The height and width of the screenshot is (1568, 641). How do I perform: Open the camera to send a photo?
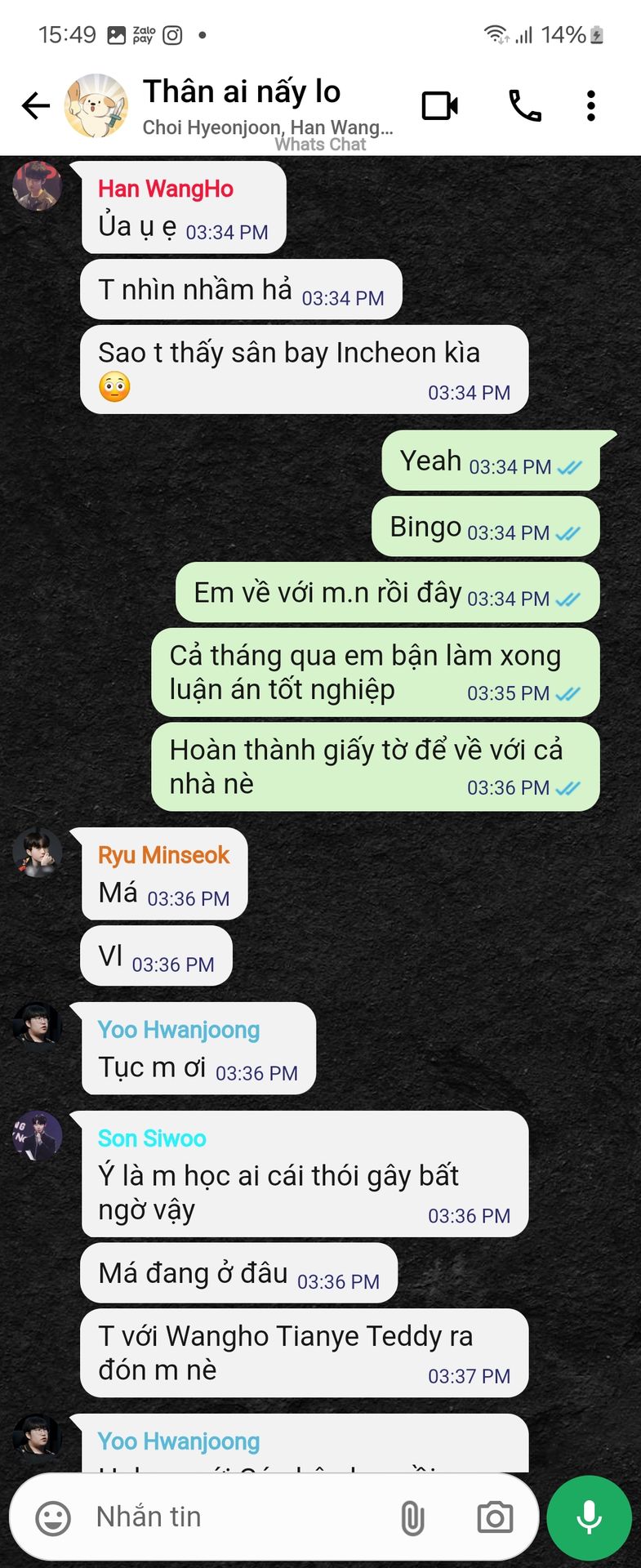pyautogui.click(x=495, y=1518)
